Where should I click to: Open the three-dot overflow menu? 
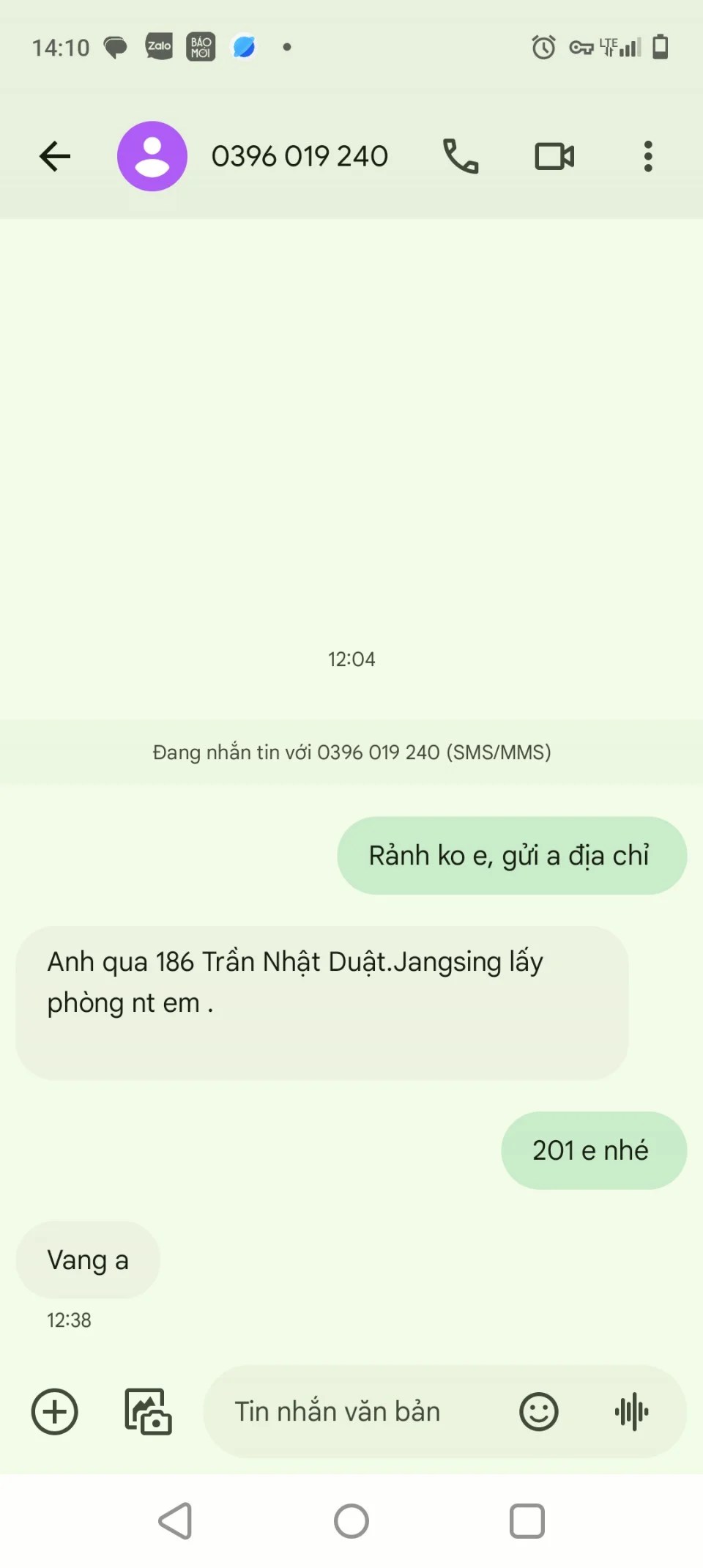tap(648, 156)
